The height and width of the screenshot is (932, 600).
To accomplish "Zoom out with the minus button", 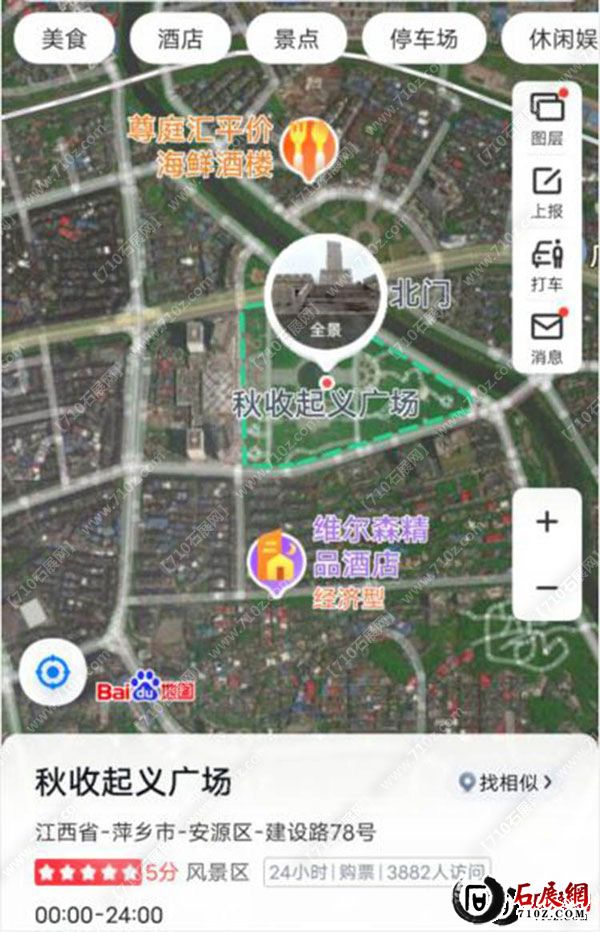I will tap(546, 588).
